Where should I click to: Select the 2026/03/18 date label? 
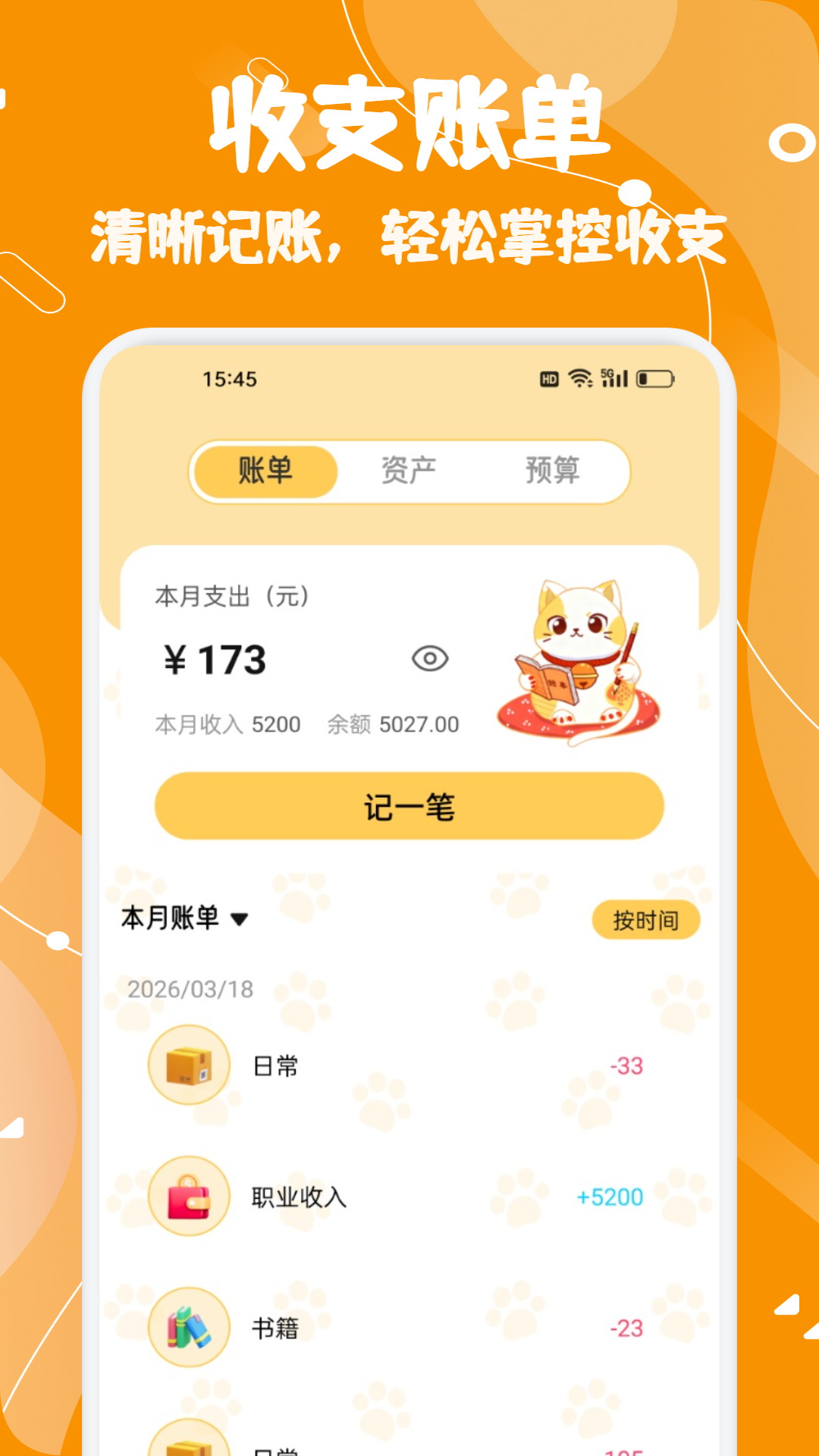tap(190, 987)
